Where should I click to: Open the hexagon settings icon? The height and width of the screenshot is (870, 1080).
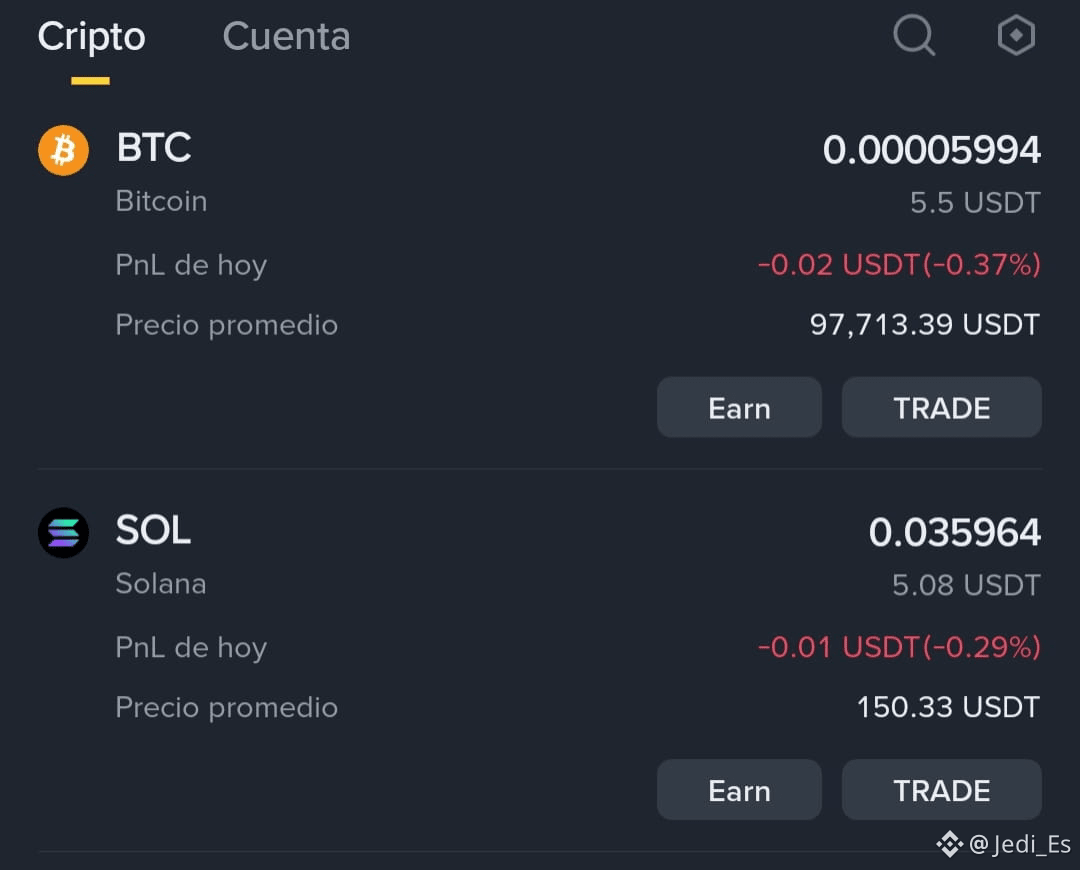(x=1016, y=36)
